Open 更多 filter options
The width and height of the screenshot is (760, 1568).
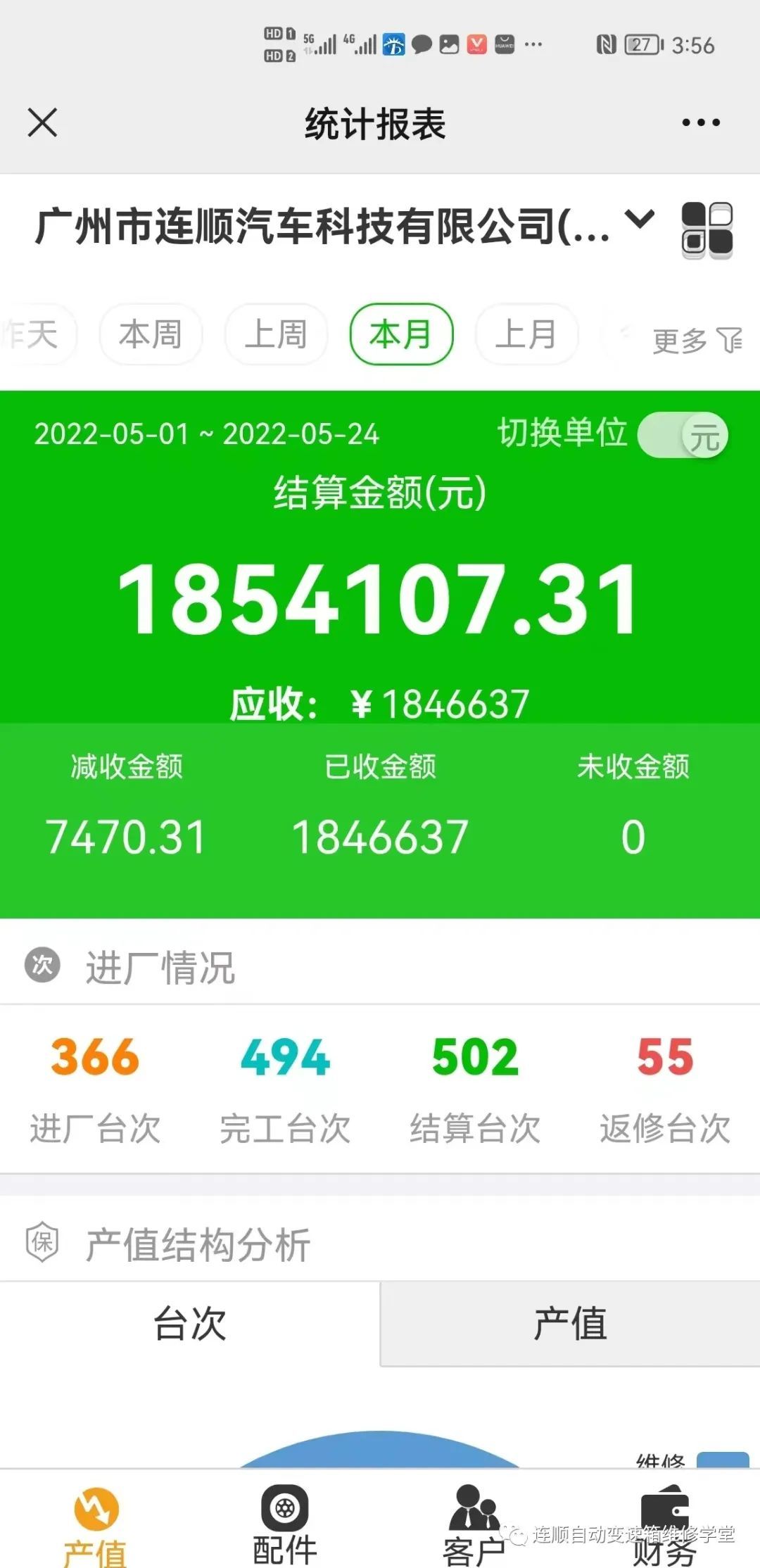(x=697, y=341)
